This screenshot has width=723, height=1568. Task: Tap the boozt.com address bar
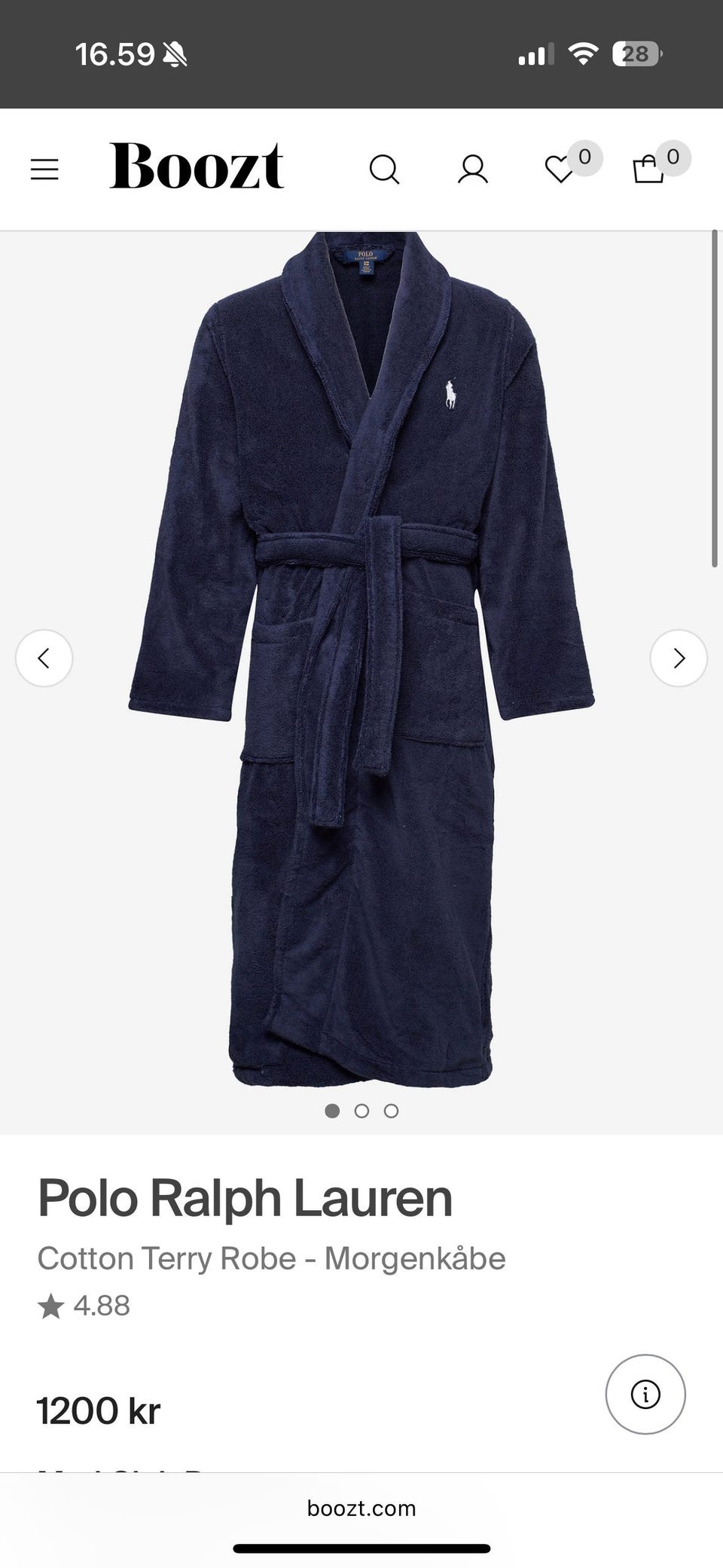(361, 1508)
